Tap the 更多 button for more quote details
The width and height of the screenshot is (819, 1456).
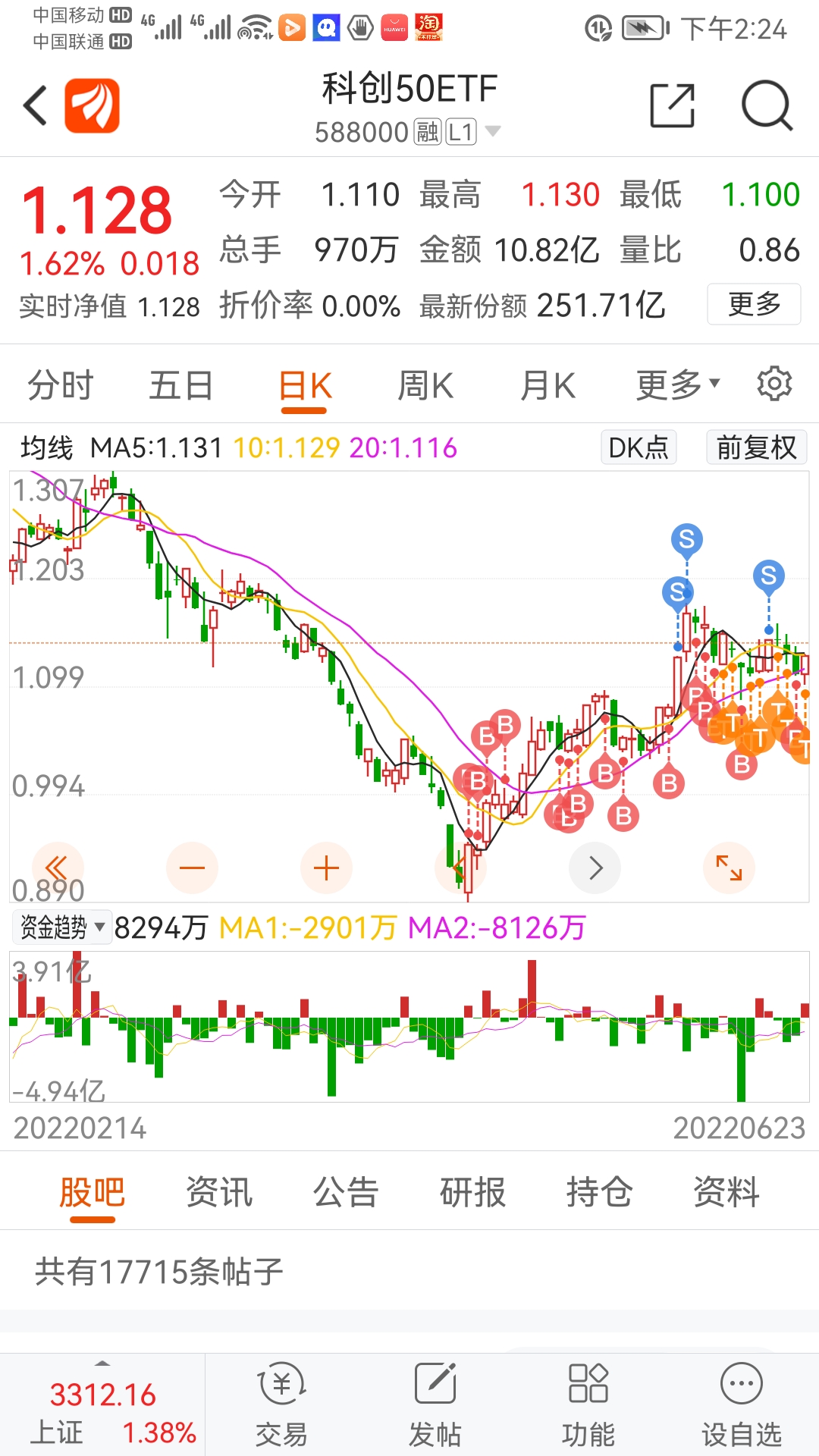coord(753,303)
